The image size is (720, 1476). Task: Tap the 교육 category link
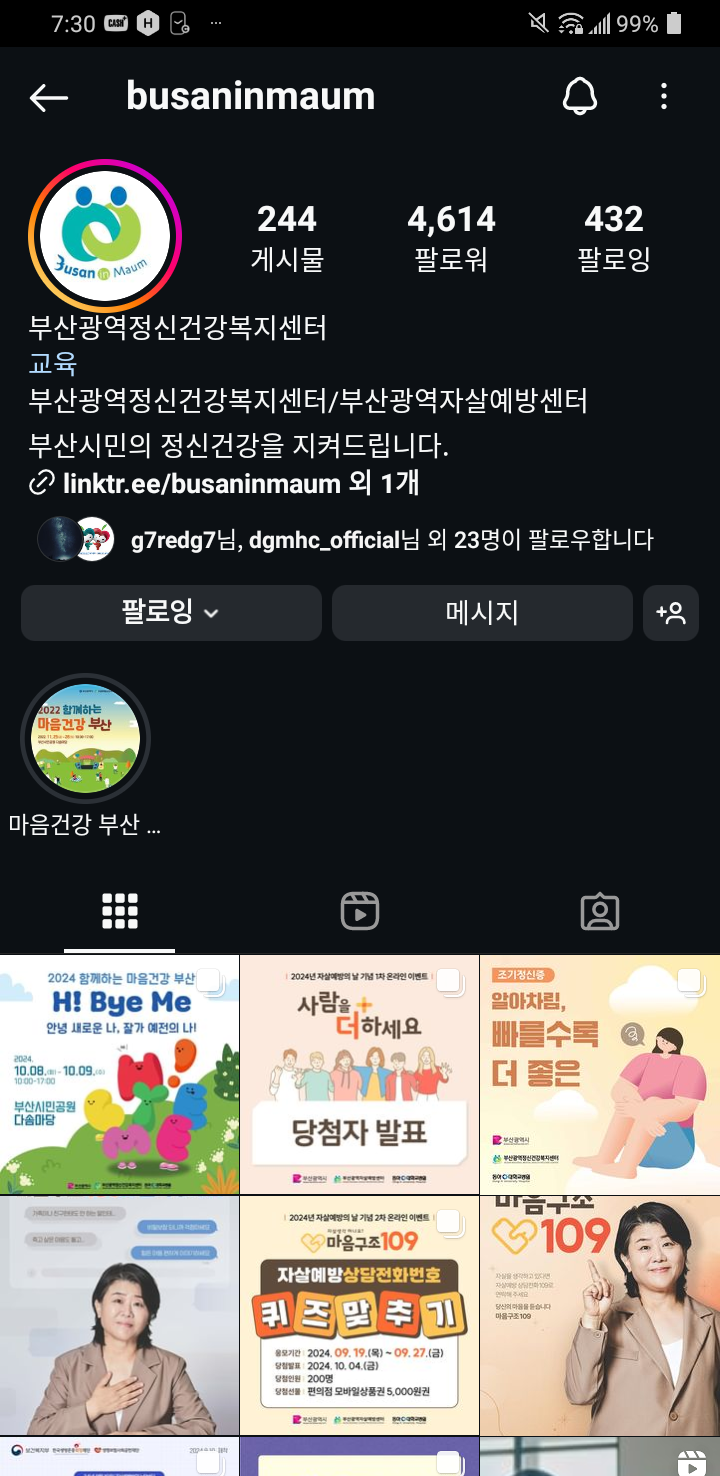pyautogui.click(x=53, y=364)
